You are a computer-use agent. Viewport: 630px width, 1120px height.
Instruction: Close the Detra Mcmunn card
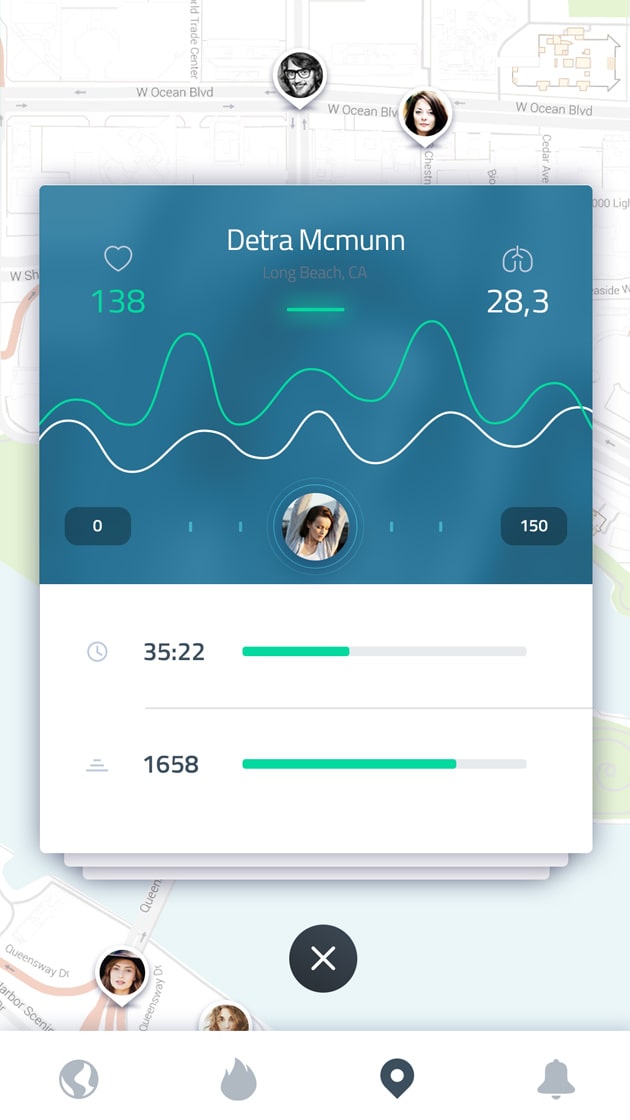click(x=323, y=959)
